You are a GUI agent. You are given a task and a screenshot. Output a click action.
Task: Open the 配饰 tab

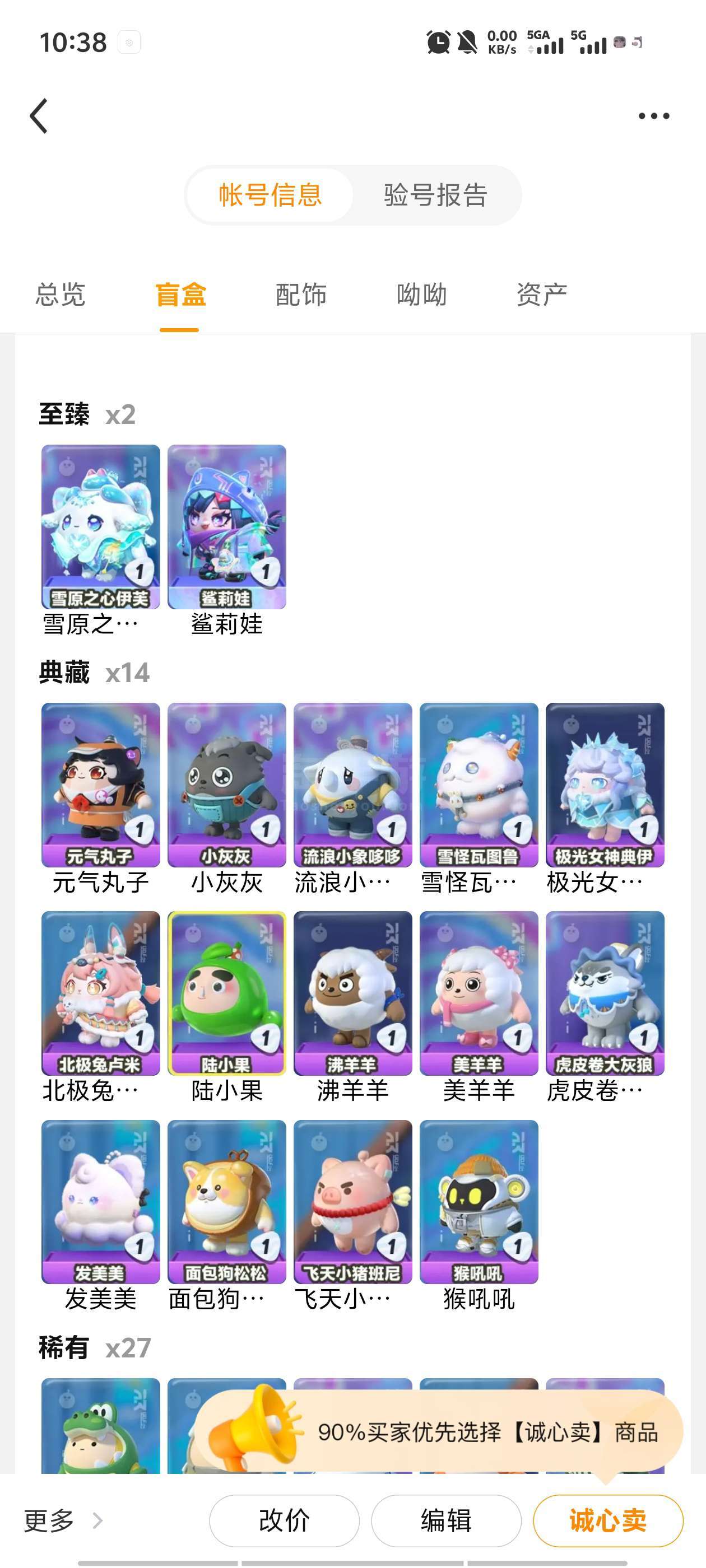(301, 295)
